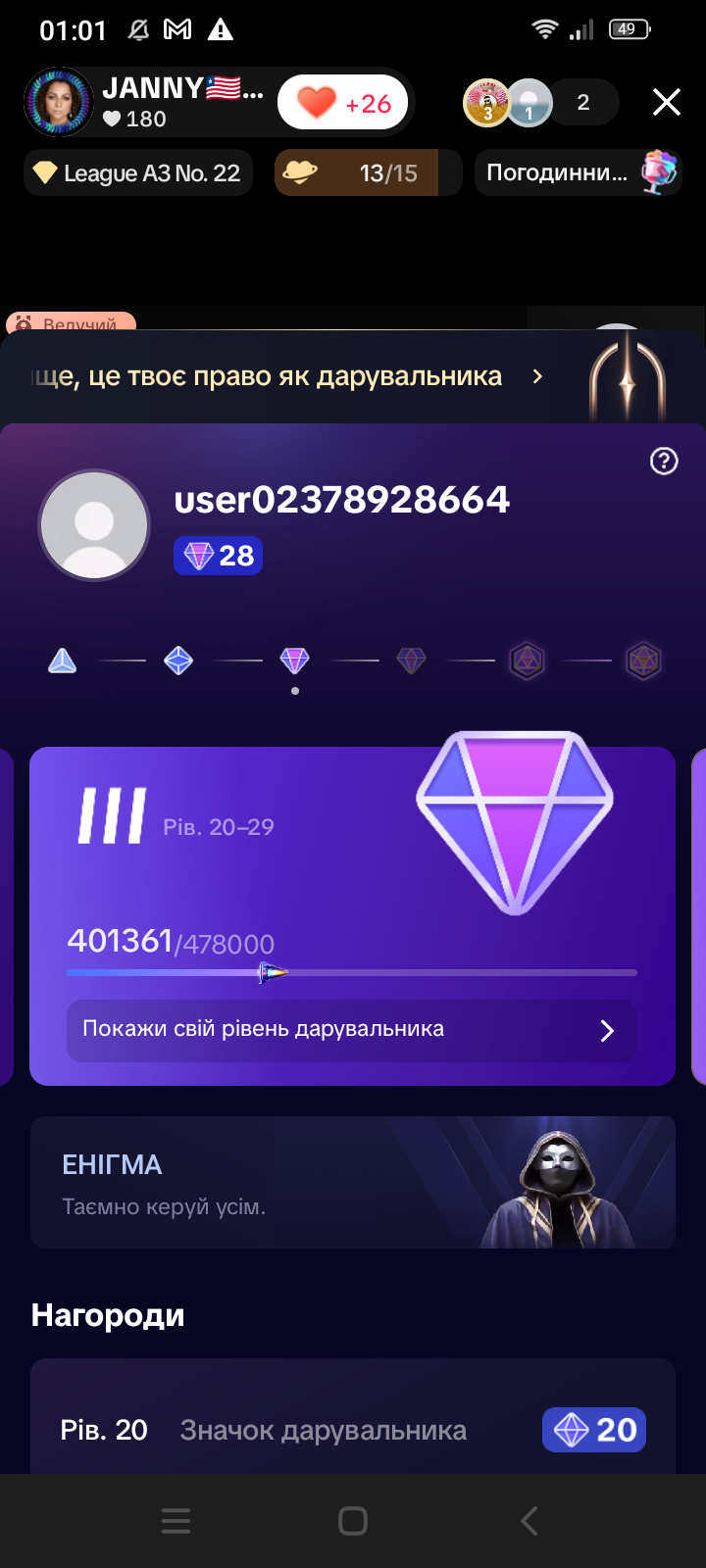
Task: Open the ЕНІГМА card
Action: click(x=352, y=1182)
